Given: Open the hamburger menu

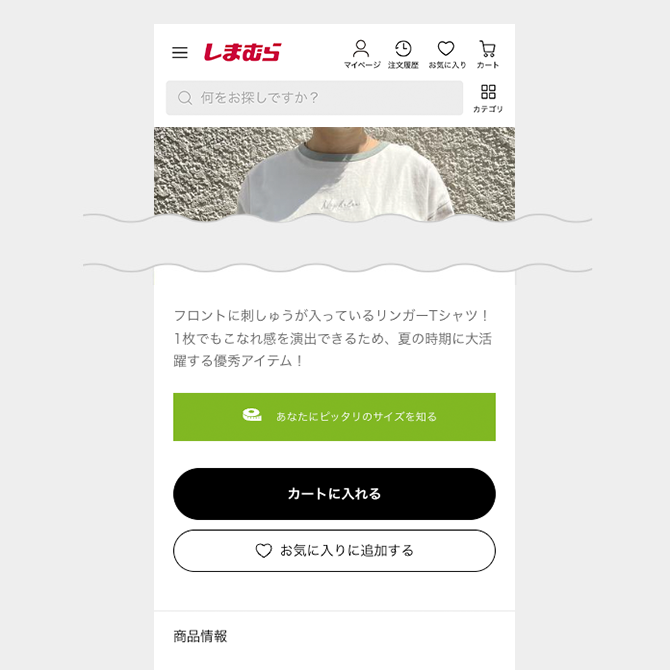Looking at the screenshot, I should (x=180, y=53).
